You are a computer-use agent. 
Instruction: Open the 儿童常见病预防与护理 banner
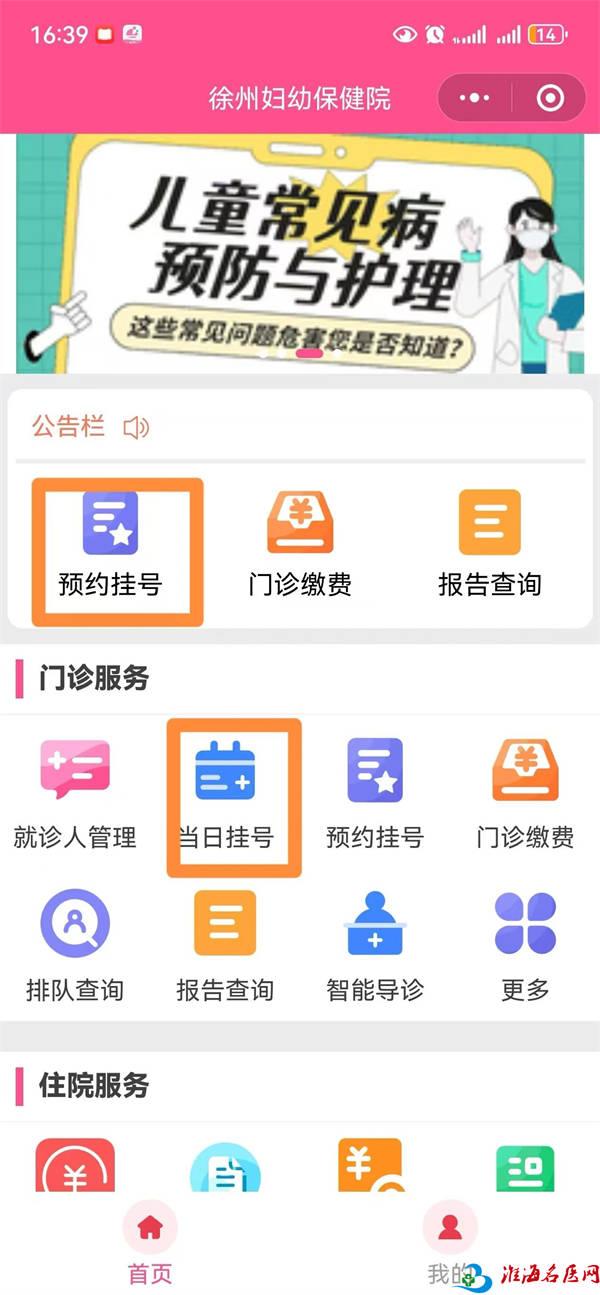point(300,254)
